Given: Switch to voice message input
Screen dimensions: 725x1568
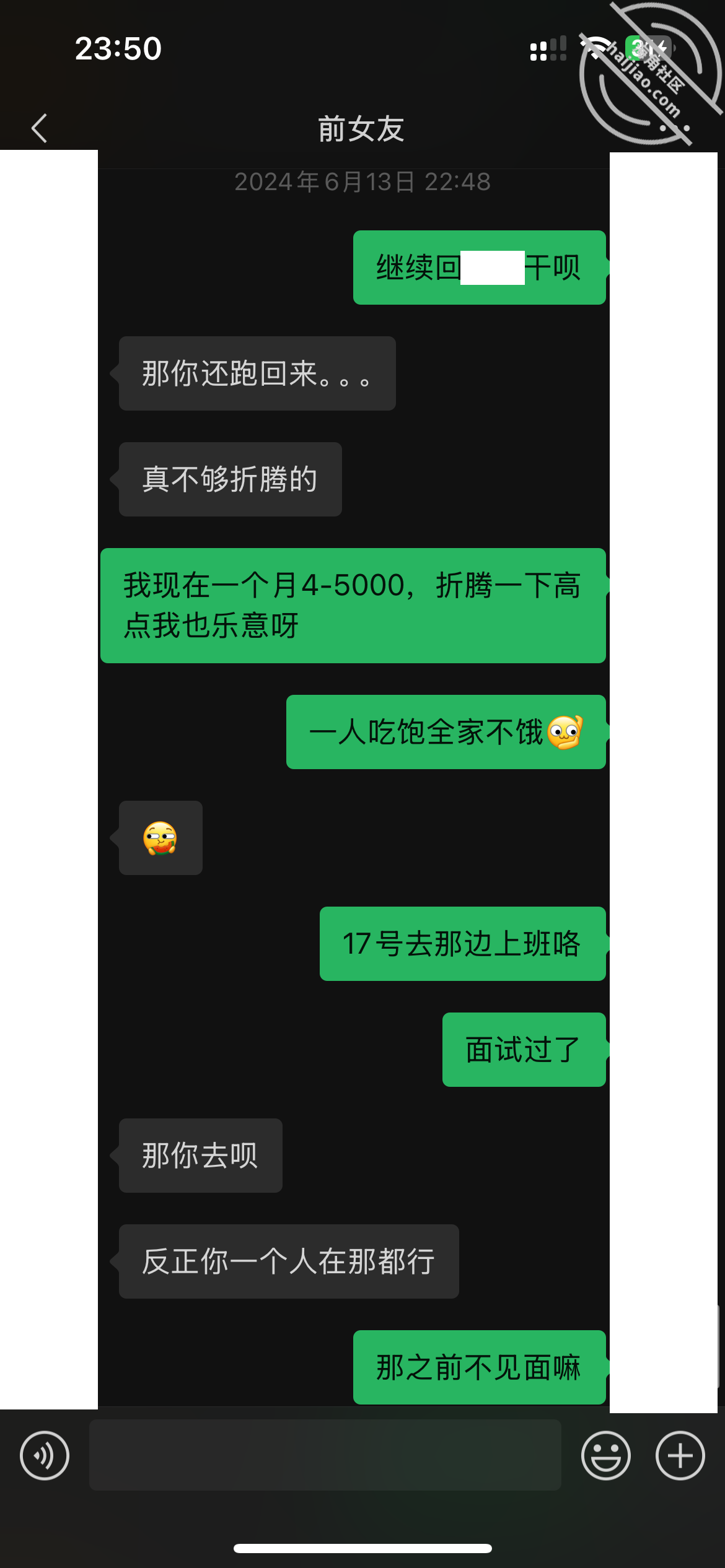Looking at the screenshot, I should (45, 1455).
